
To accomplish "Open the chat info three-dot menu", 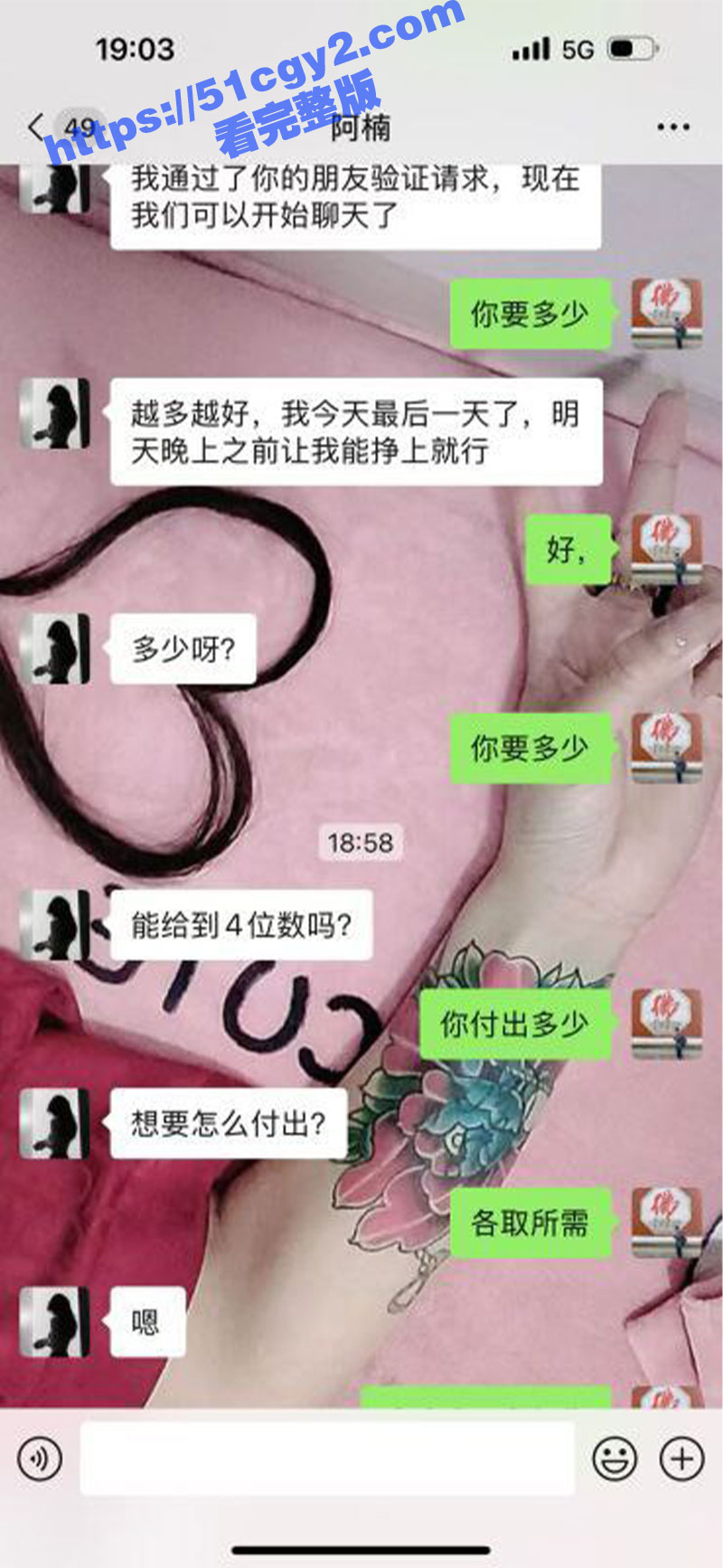I will (673, 128).
